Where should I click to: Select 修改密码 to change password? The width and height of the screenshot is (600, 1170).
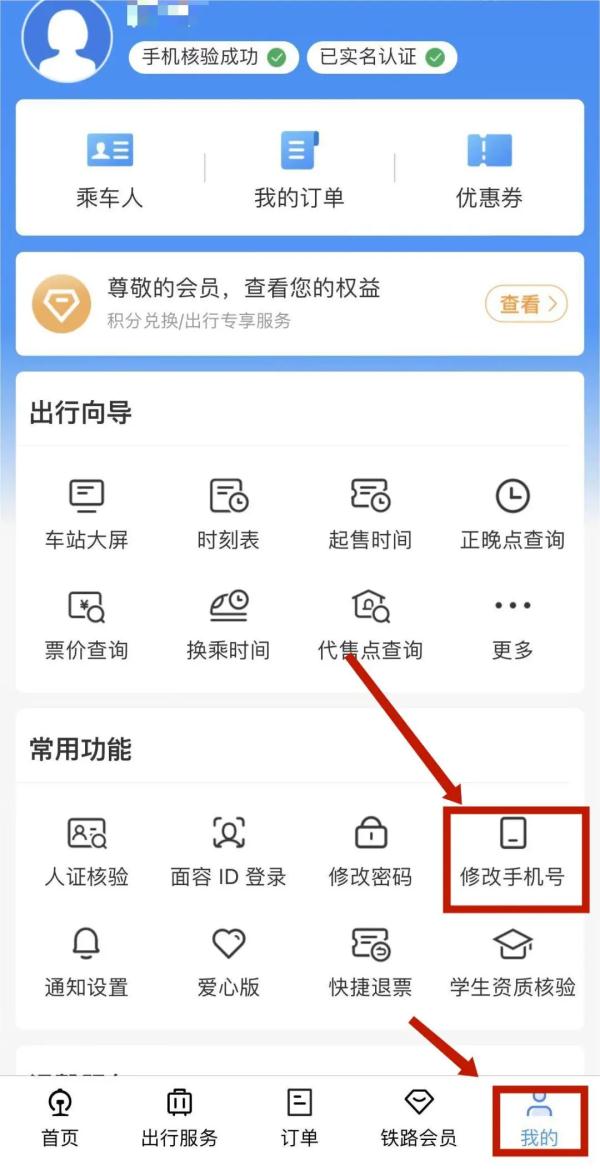point(370,851)
